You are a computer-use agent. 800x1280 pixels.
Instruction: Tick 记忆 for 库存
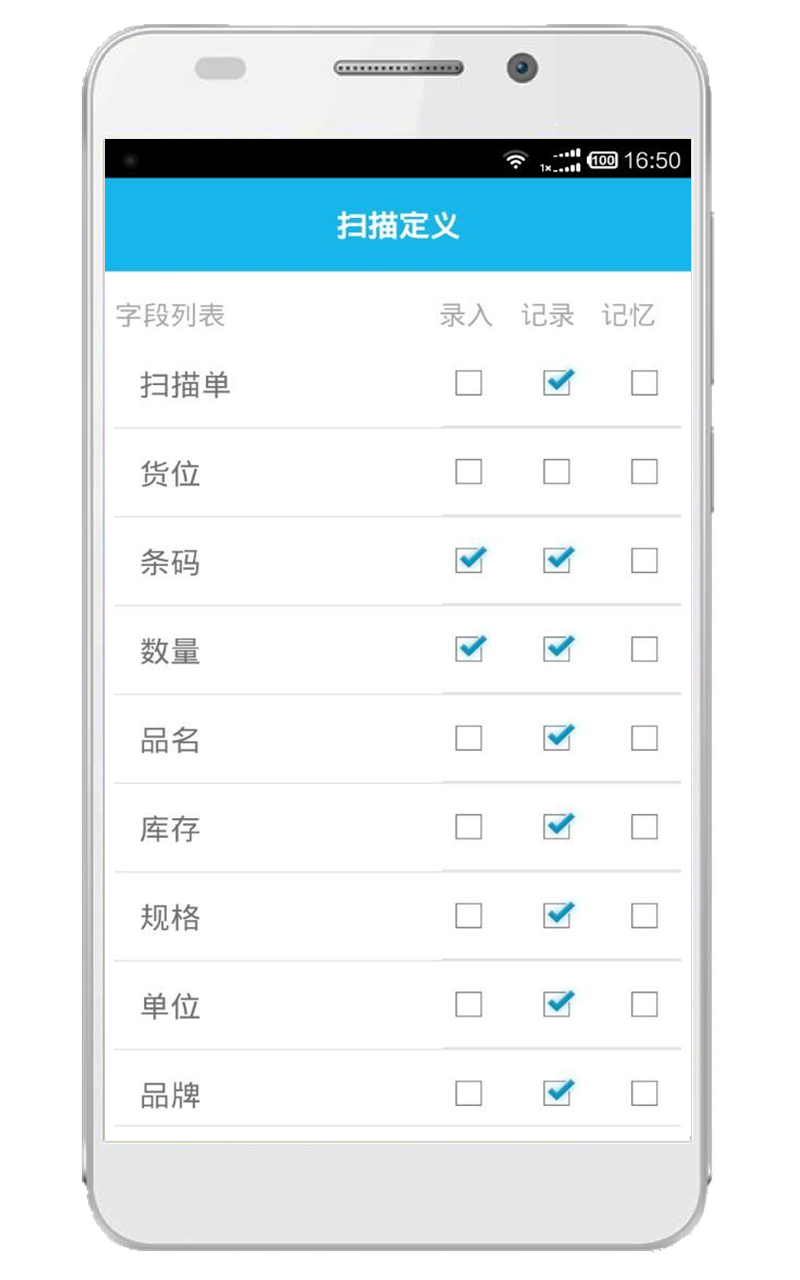(x=645, y=827)
